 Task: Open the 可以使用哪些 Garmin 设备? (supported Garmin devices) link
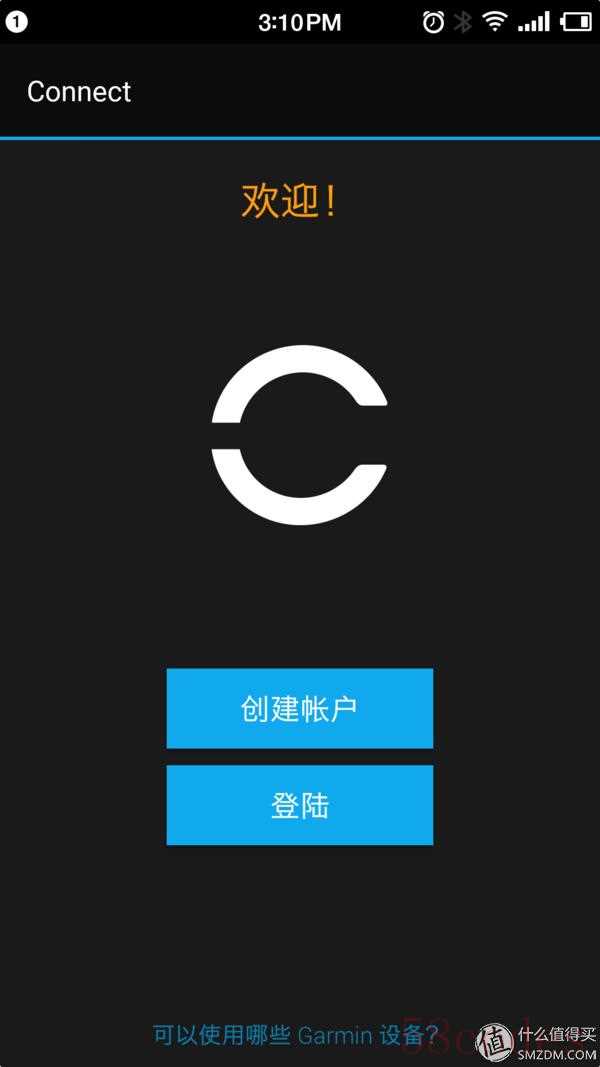point(295,1034)
